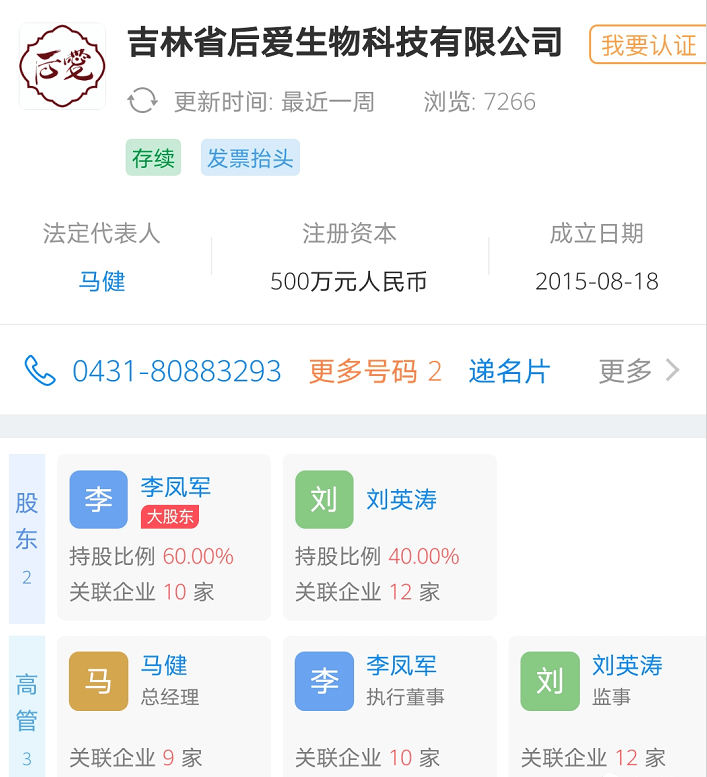Expand the 更多 contact options

point(639,372)
